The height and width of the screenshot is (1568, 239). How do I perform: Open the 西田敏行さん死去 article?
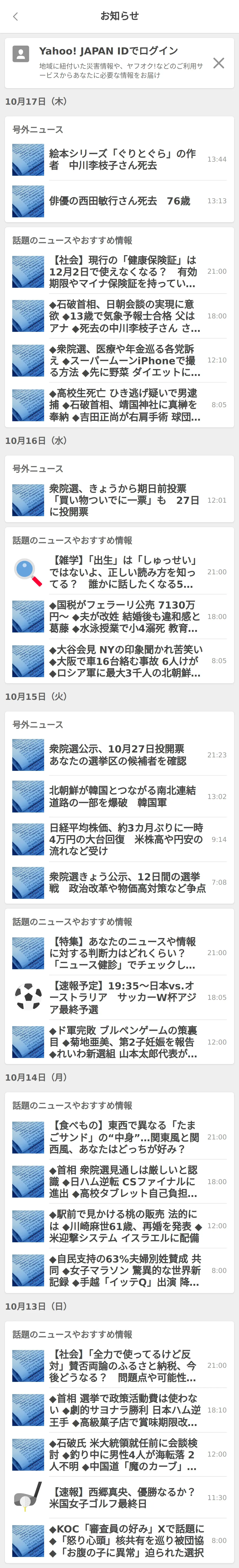click(122, 201)
